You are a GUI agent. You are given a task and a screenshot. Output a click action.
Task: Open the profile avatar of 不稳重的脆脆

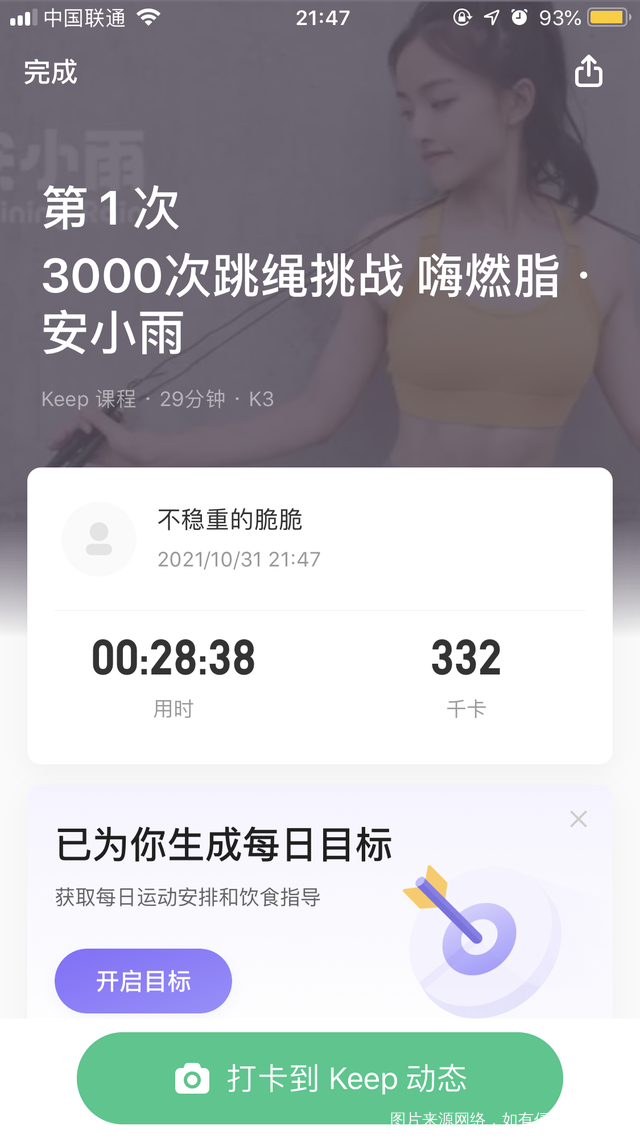coord(99,539)
